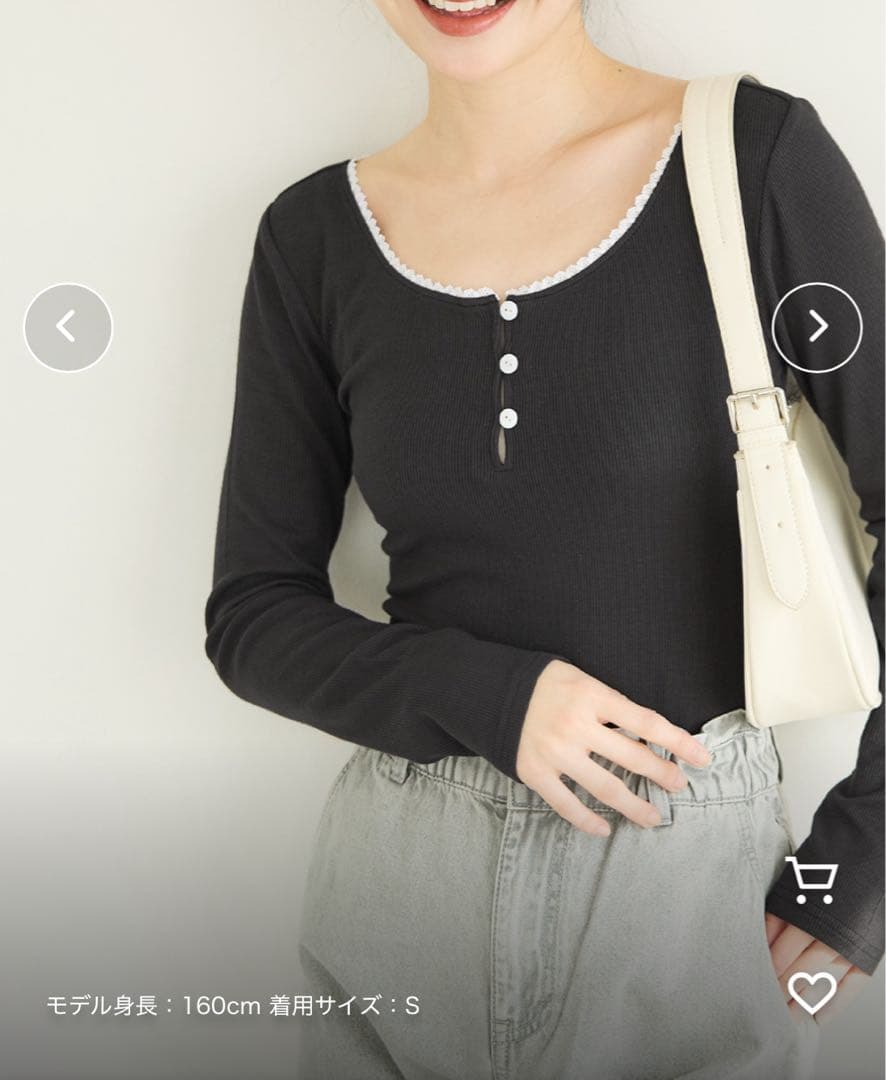886x1080 pixels.
Task: Add this item to the cart
Action: tap(810, 880)
